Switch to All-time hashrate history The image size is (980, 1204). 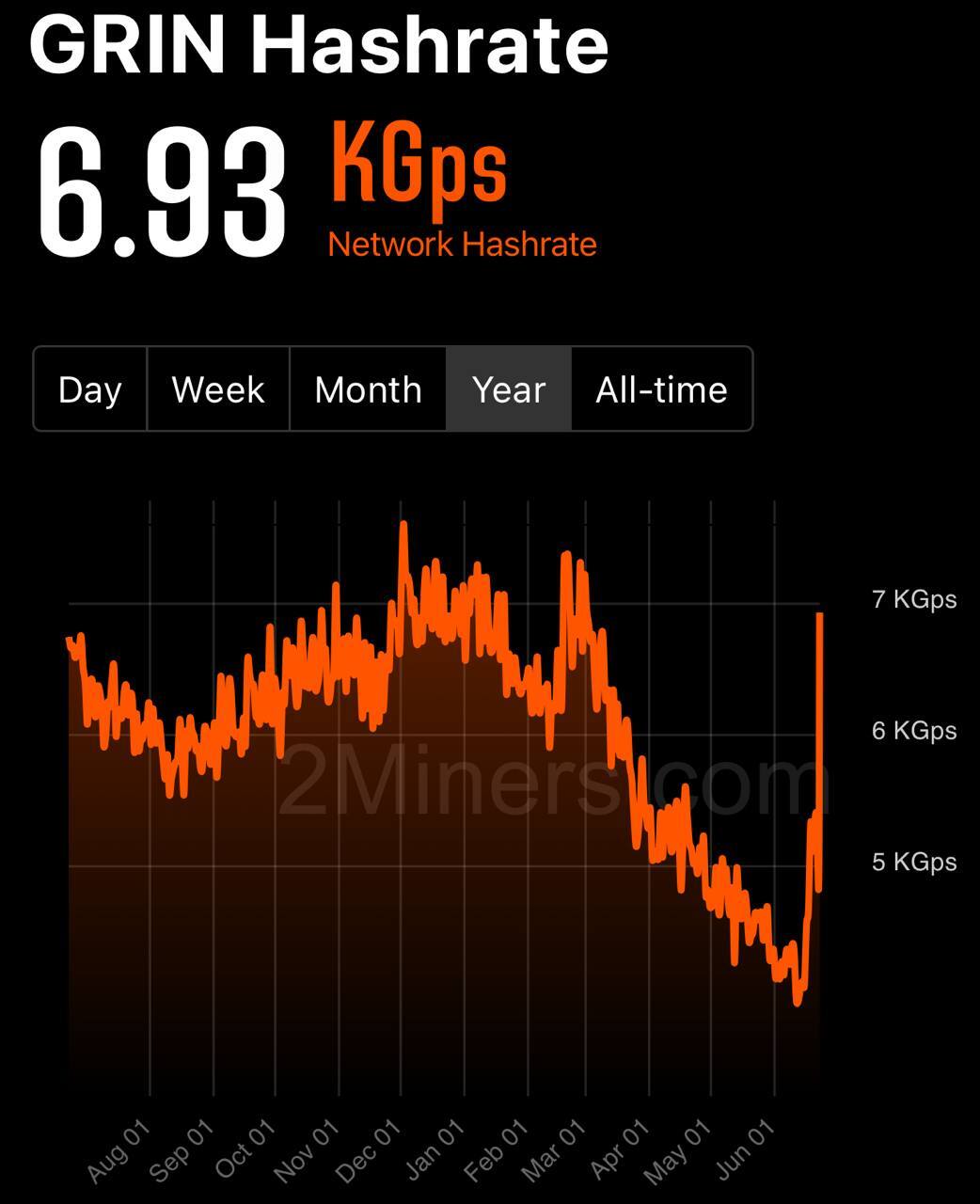pos(661,389)
